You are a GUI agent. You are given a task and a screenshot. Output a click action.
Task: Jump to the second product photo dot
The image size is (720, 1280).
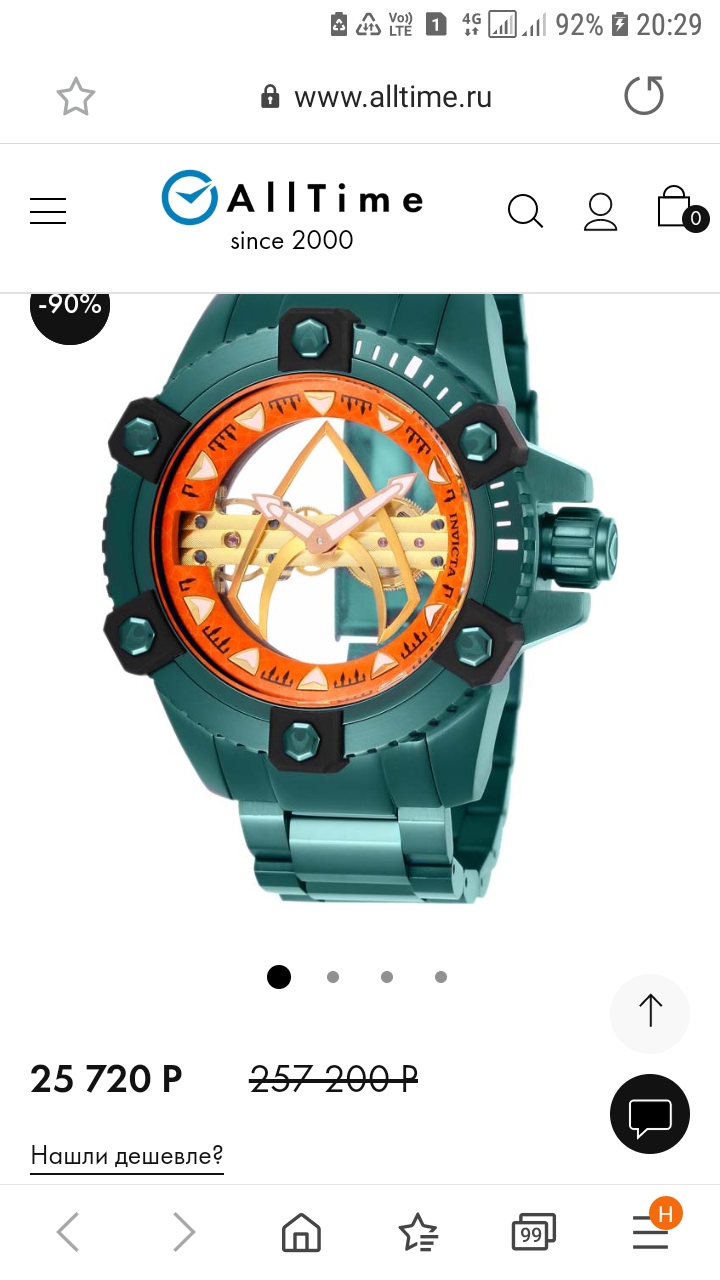click(x=333, y=977)
